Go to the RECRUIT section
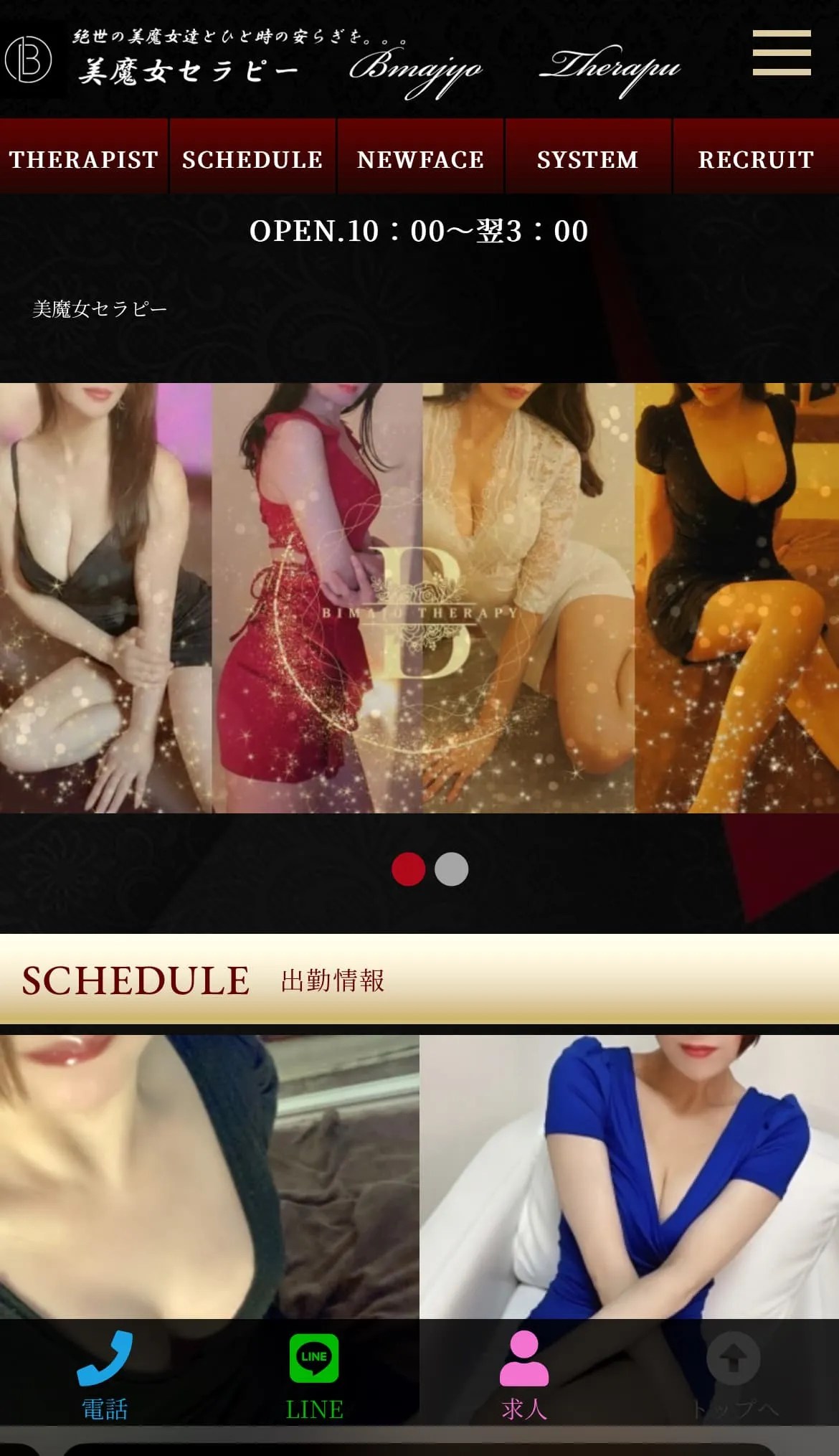839x1456 pixels. click(x=756, y=159)
